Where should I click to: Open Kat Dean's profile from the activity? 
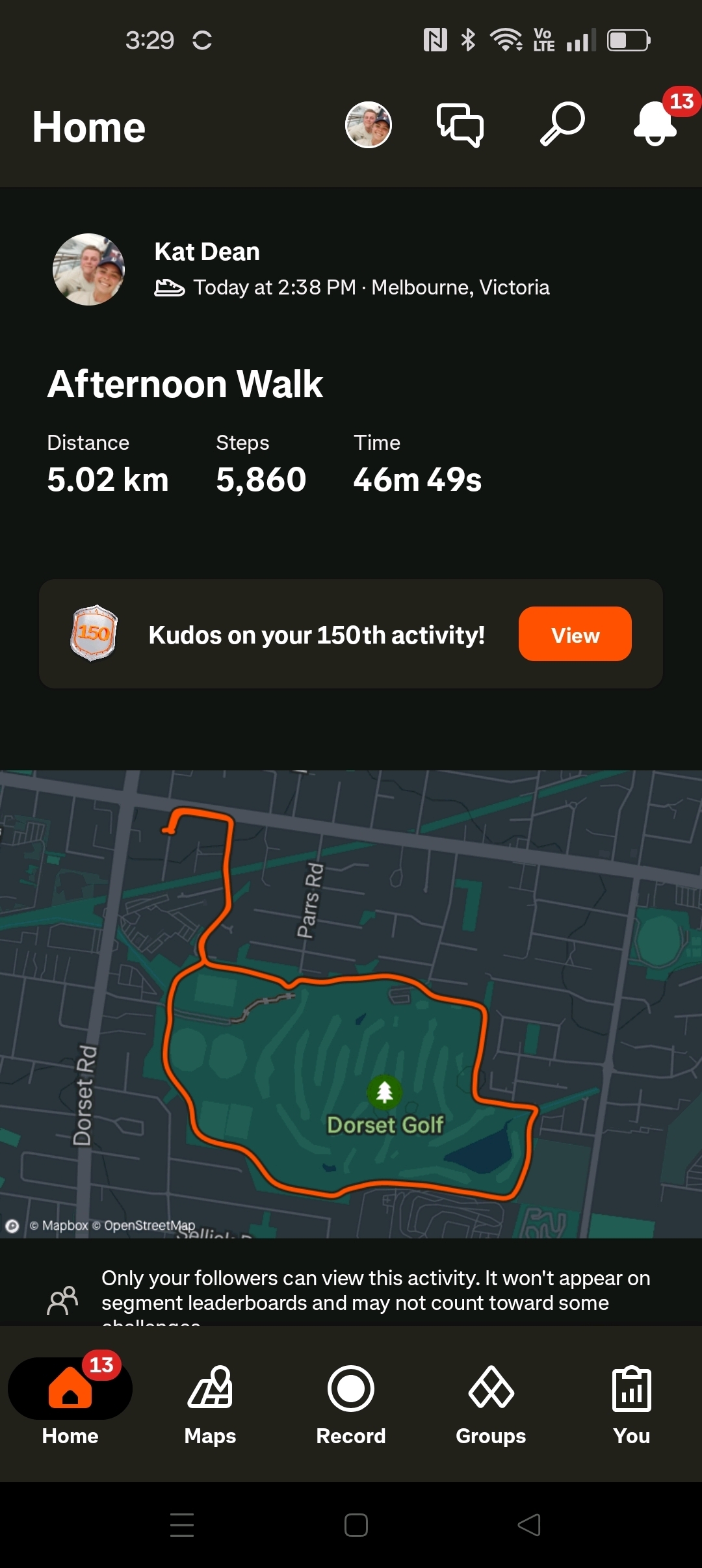pyautogui.click(x=207, y=252)
